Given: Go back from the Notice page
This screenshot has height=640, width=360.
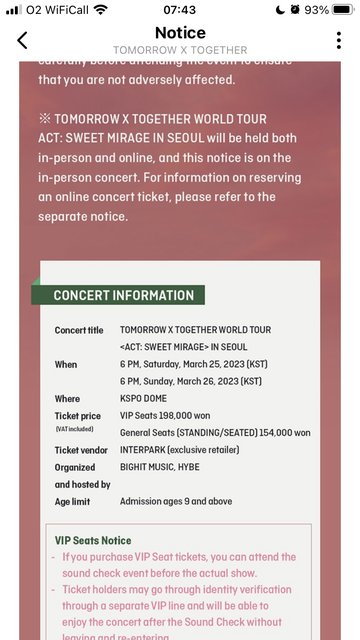Looking at the screenshot, I should (x=22, y=40).
